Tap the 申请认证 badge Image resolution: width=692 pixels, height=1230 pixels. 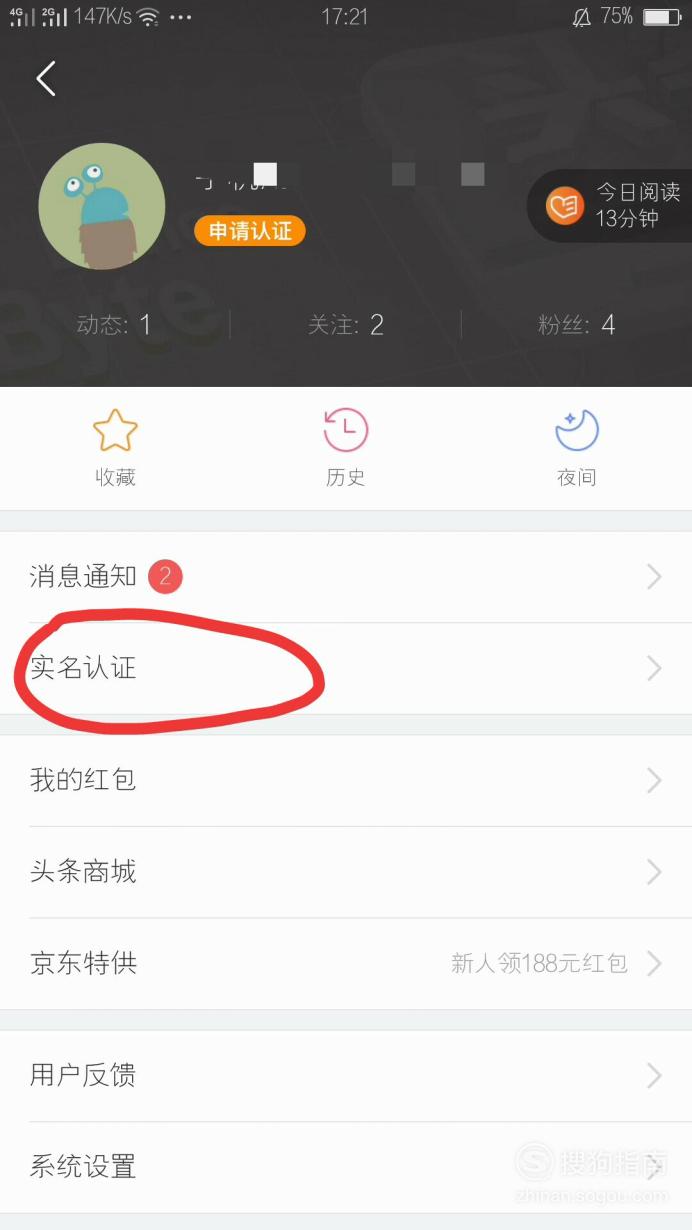point(249,231)
